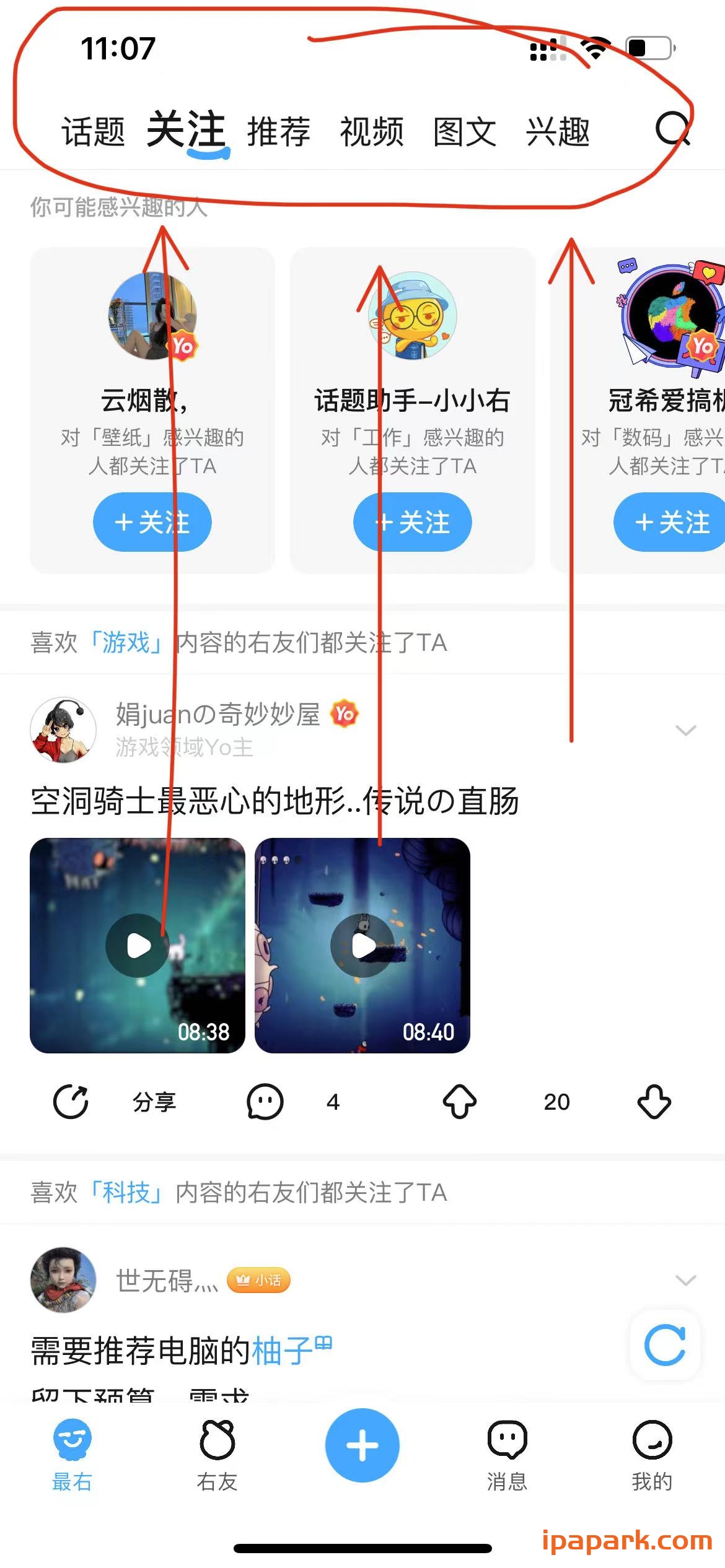Follow 话题助手-小小右 account
The image size is (725, 1568).
click(411, 521)
